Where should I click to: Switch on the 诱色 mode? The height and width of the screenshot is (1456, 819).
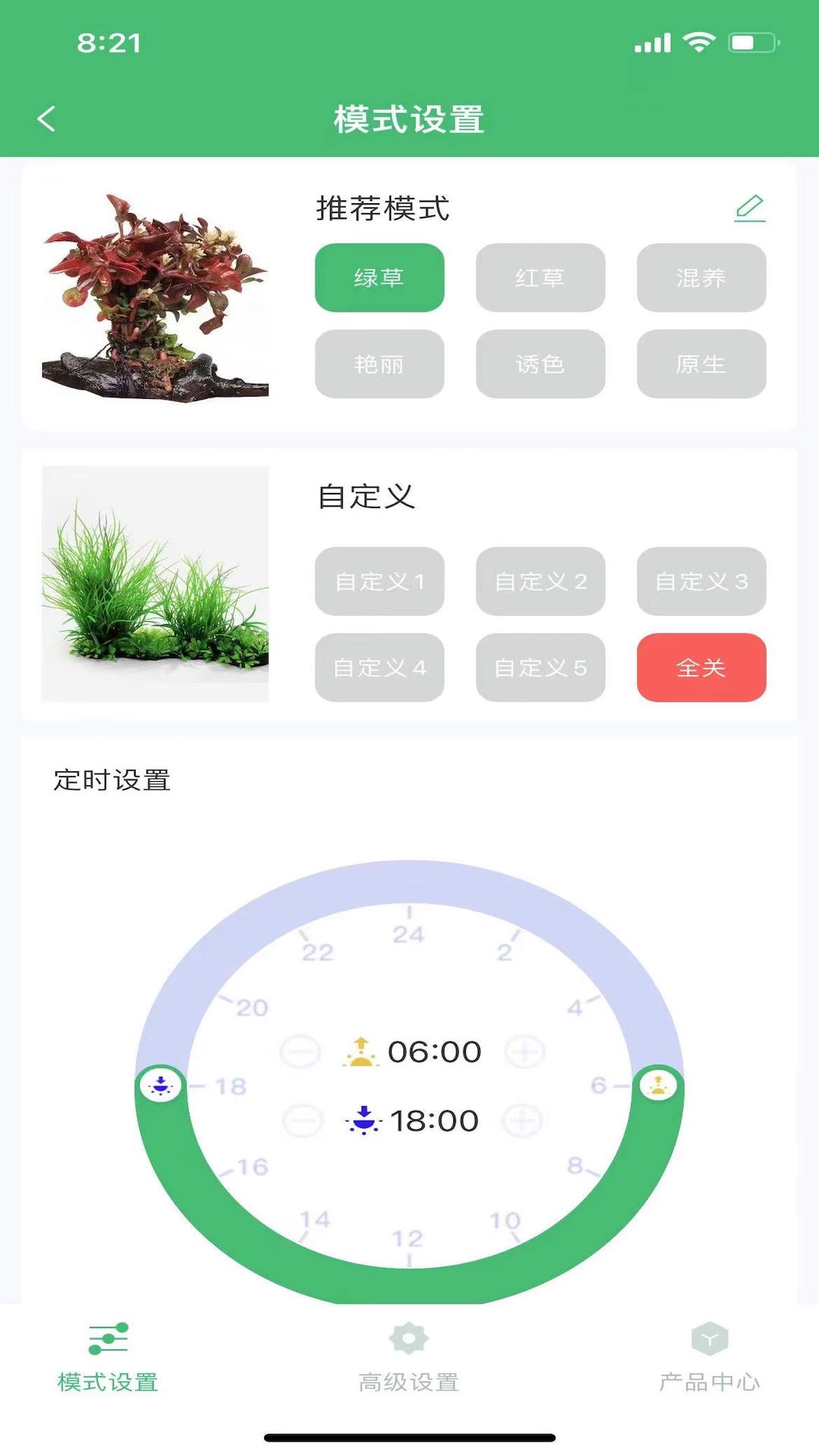click(540, 365)
